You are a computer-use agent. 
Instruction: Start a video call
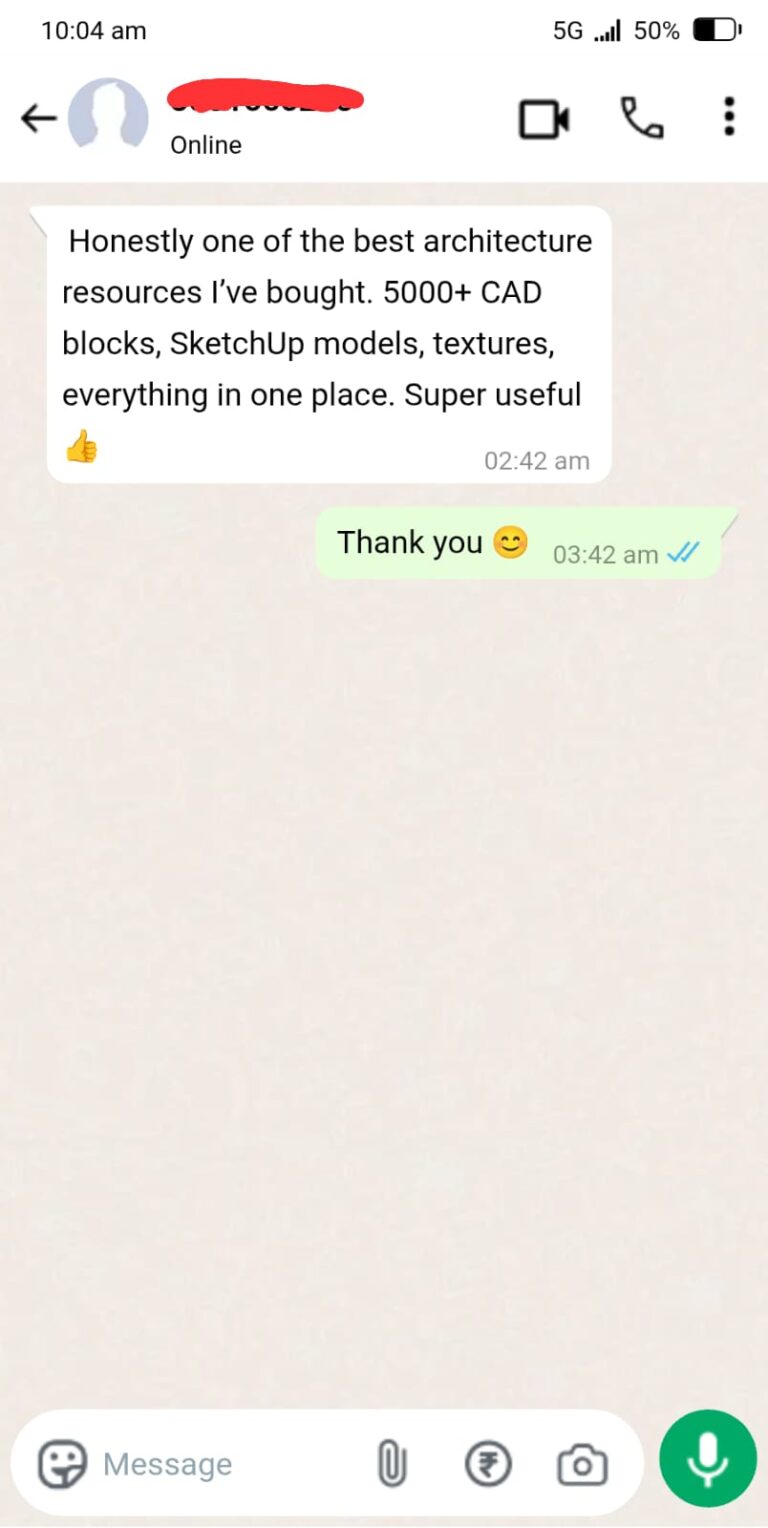pos(544,119)
